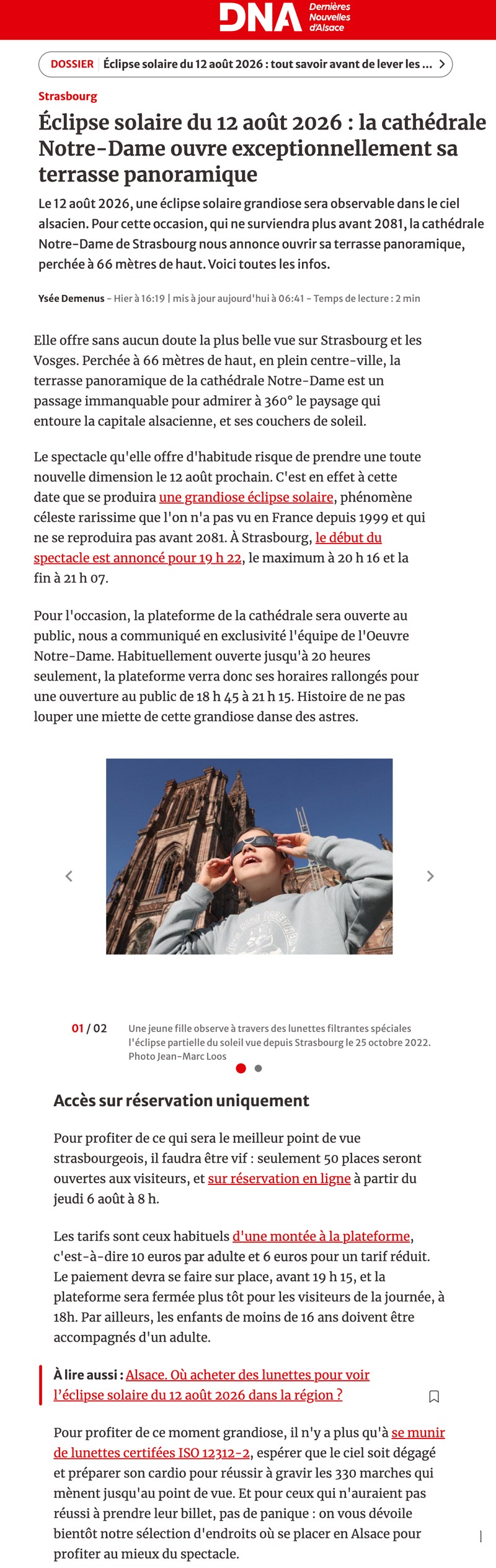Bookmark the "À lire aussi" article
Viewport: 496px width, 1568px height.
[x=434, y=1396]
